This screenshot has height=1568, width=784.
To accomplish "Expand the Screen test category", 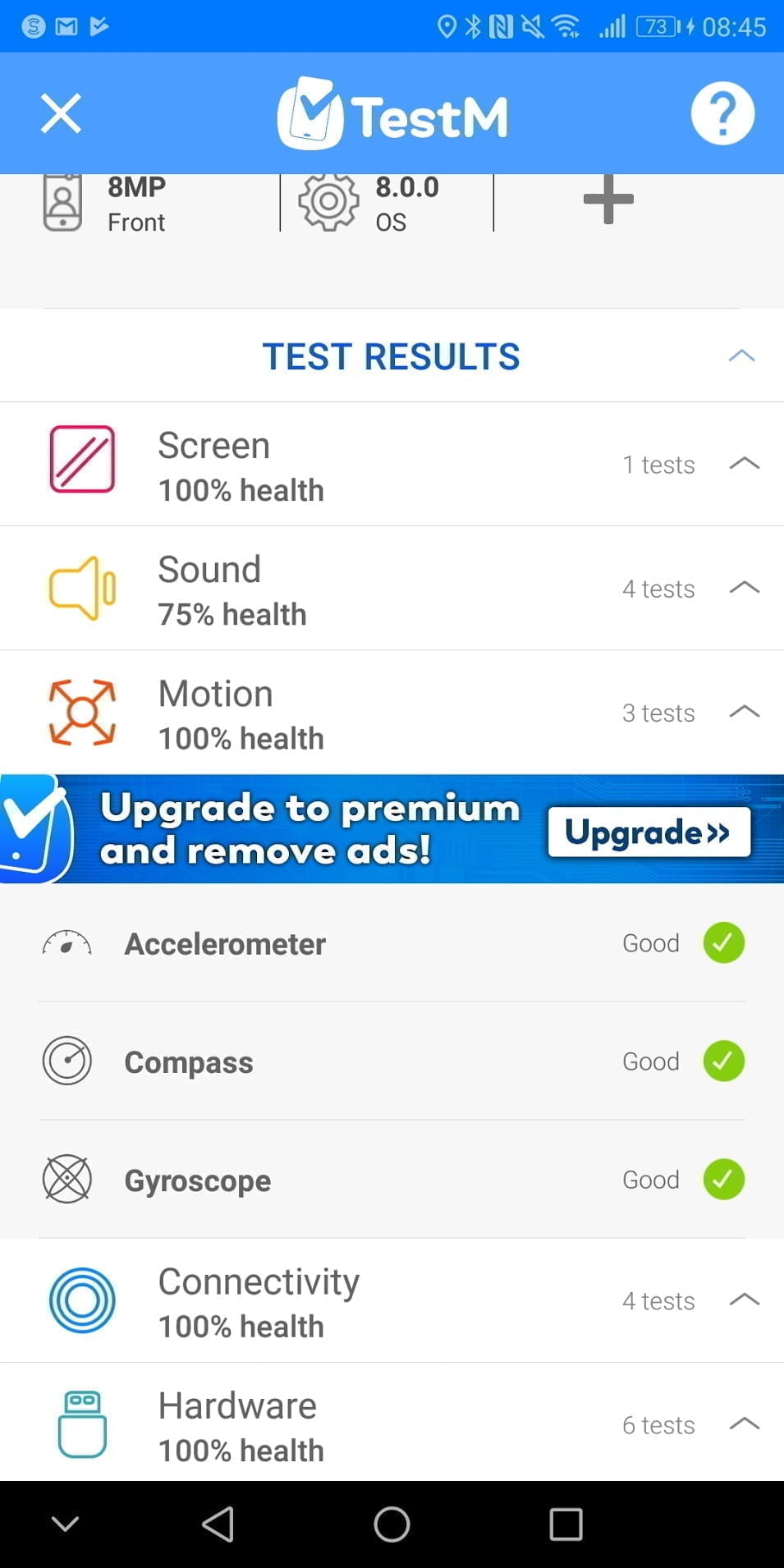I will tap(744, 464).
